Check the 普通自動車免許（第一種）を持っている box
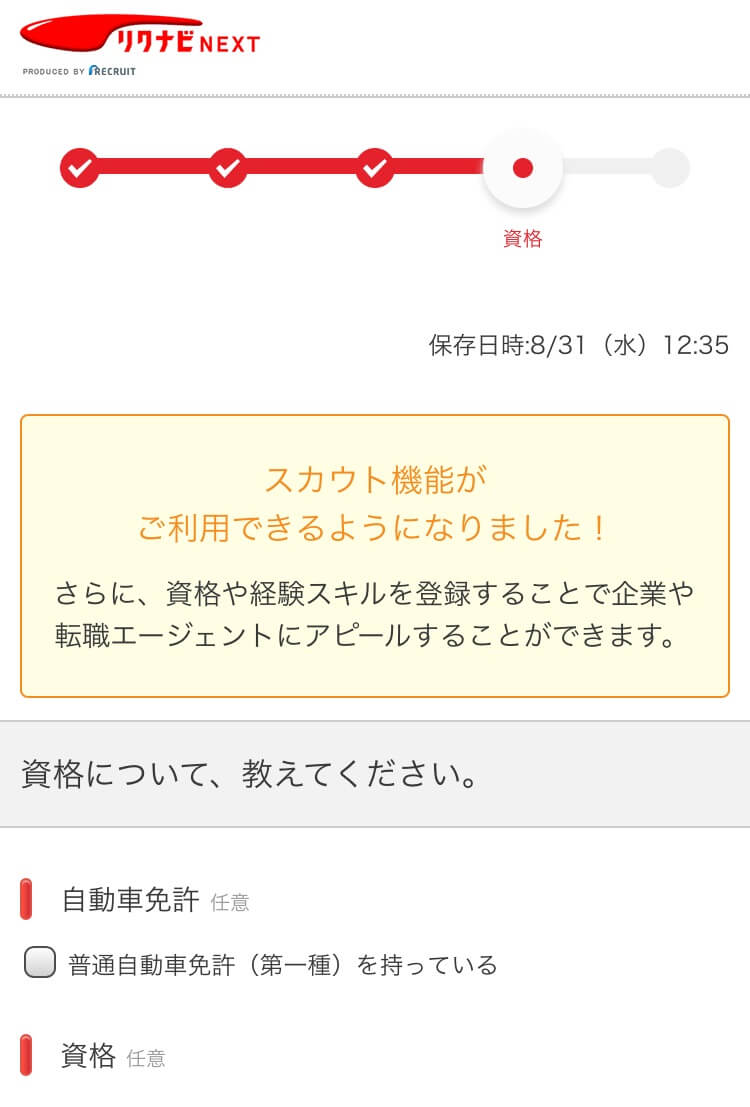Image resolution: width=750 pixels, height=1107 pixels. 40,964
